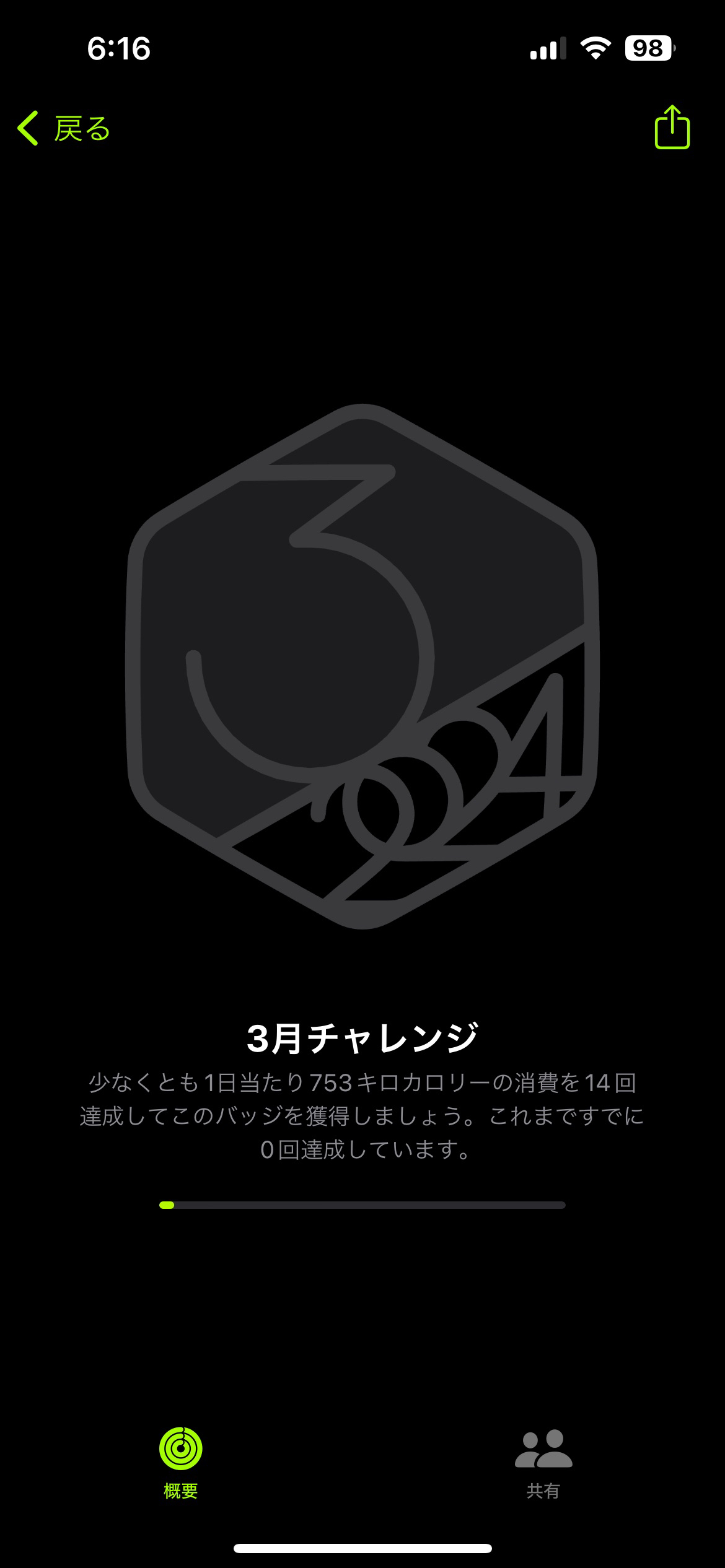Go back with 戻る button
This screenshot has width=725, height=1568.
[64, 129]
